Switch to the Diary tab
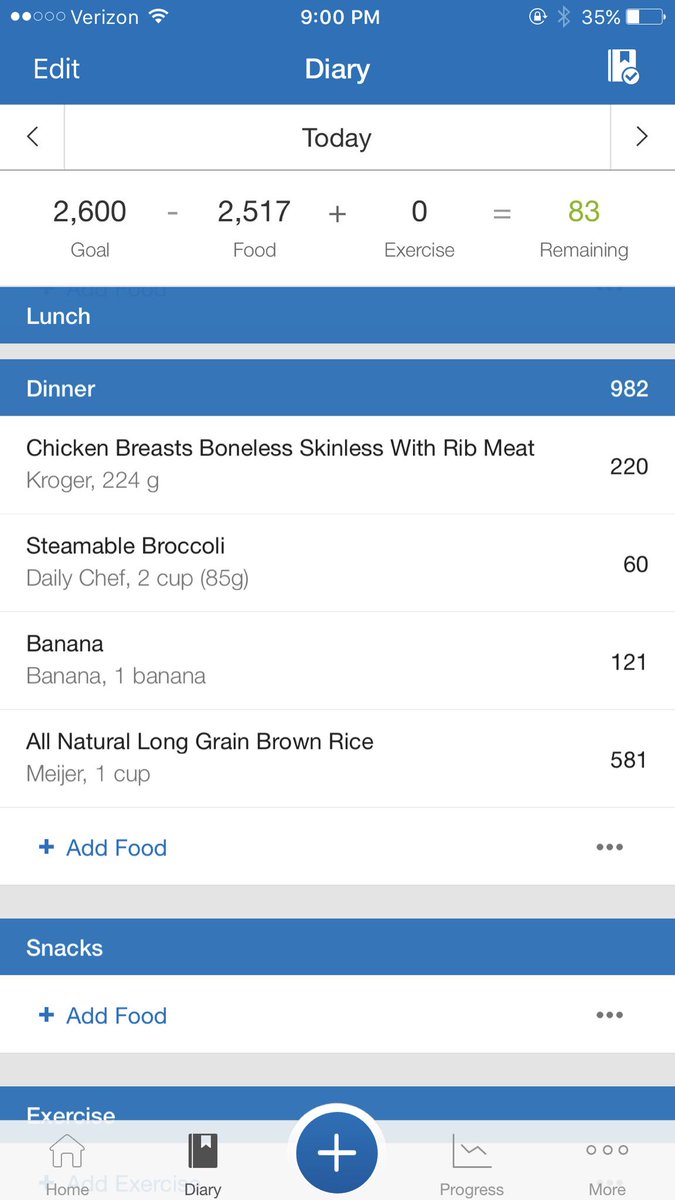The width and height of the screenshot is (675, 1200). [x=202, y=1165]
